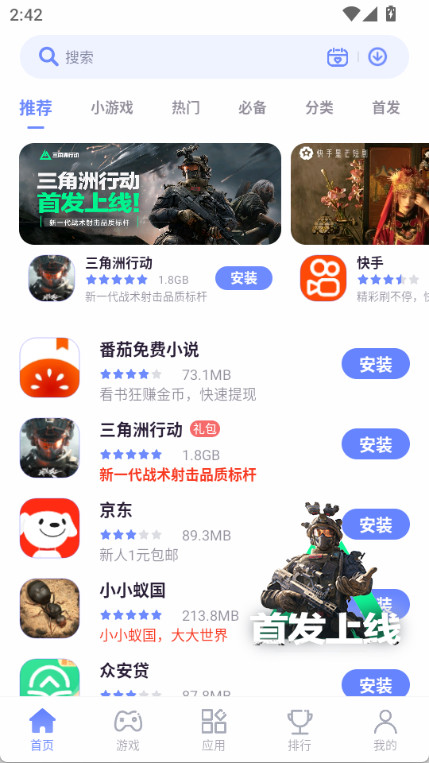
Task: Open the calendar gift icon in search bar
Action: [337, 57]
